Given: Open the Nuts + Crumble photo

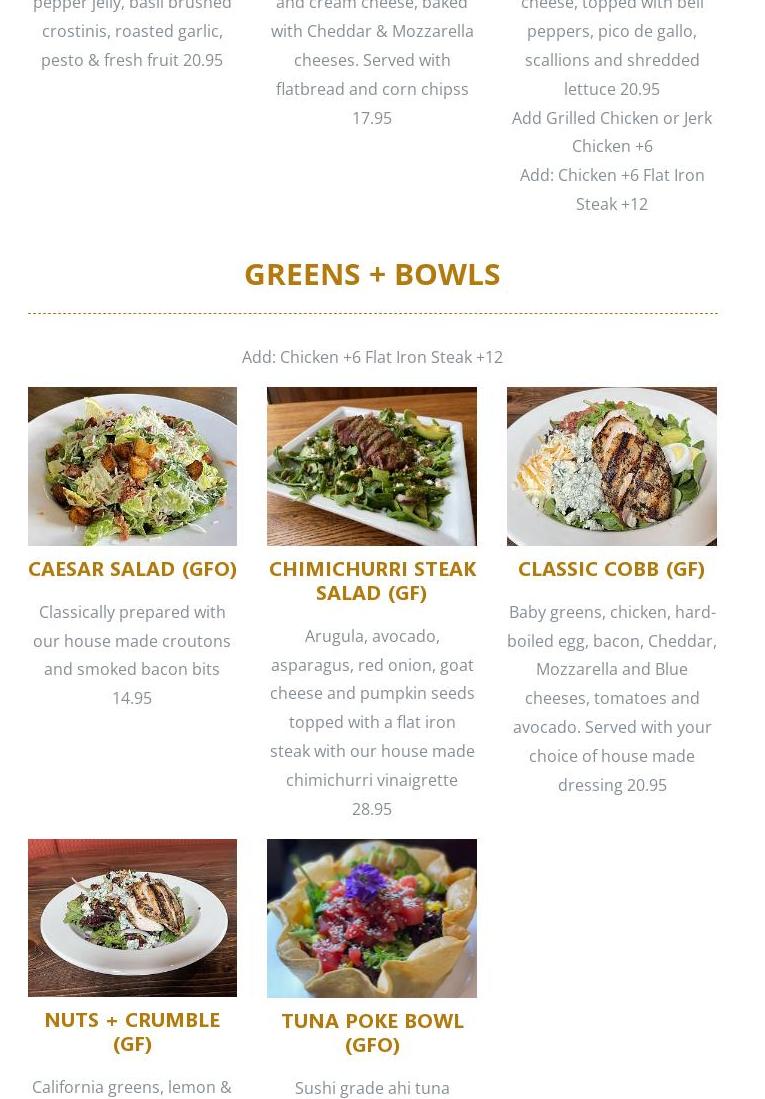Looking at the screenshot, I should coord(132,917).
